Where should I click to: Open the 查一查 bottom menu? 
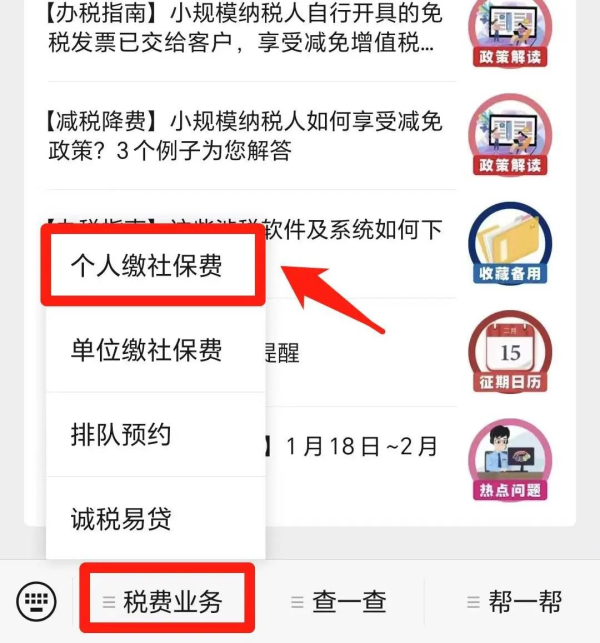pos(338,602)
